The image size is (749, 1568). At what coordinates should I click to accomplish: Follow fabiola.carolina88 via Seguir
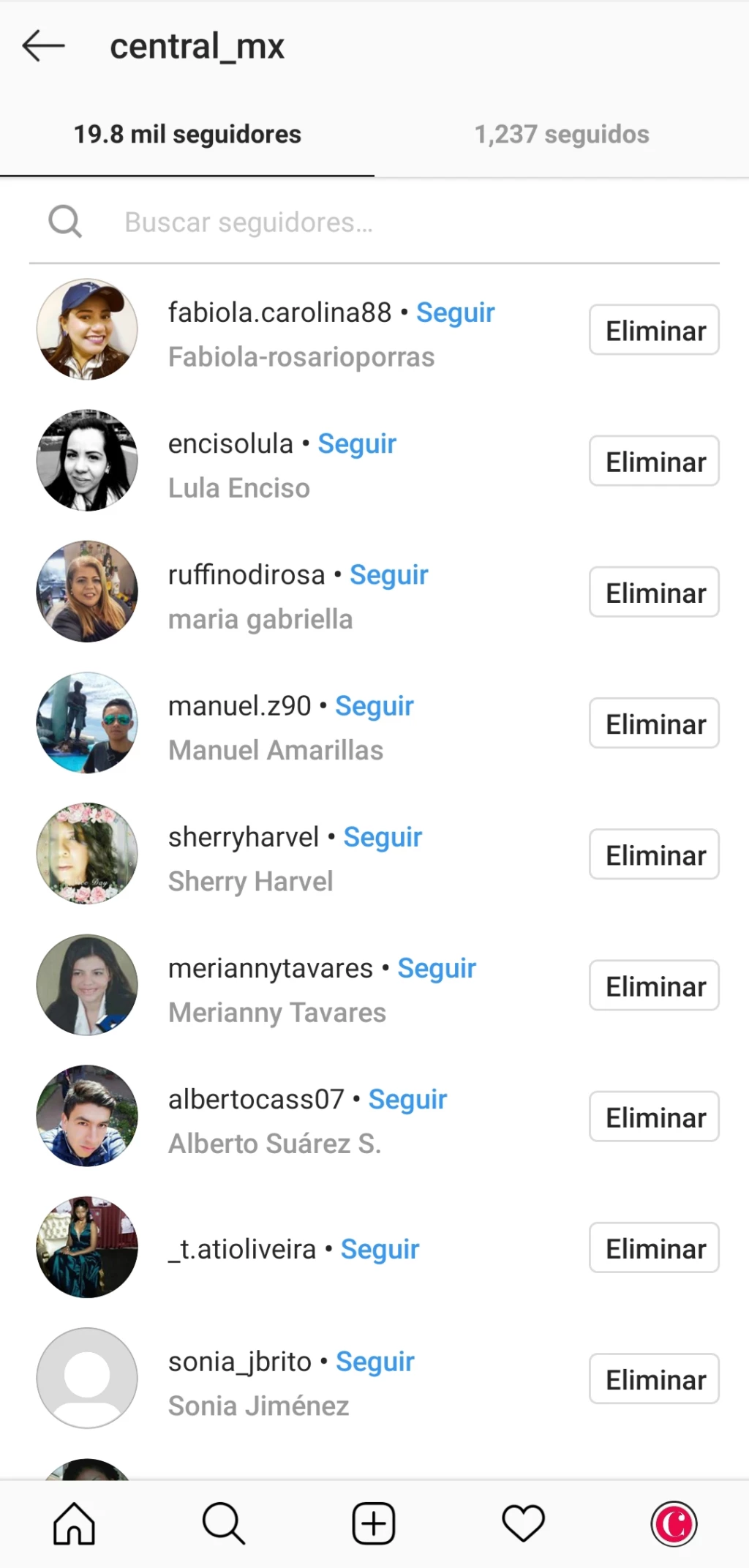pyautogui.click(x=455, y=312)
